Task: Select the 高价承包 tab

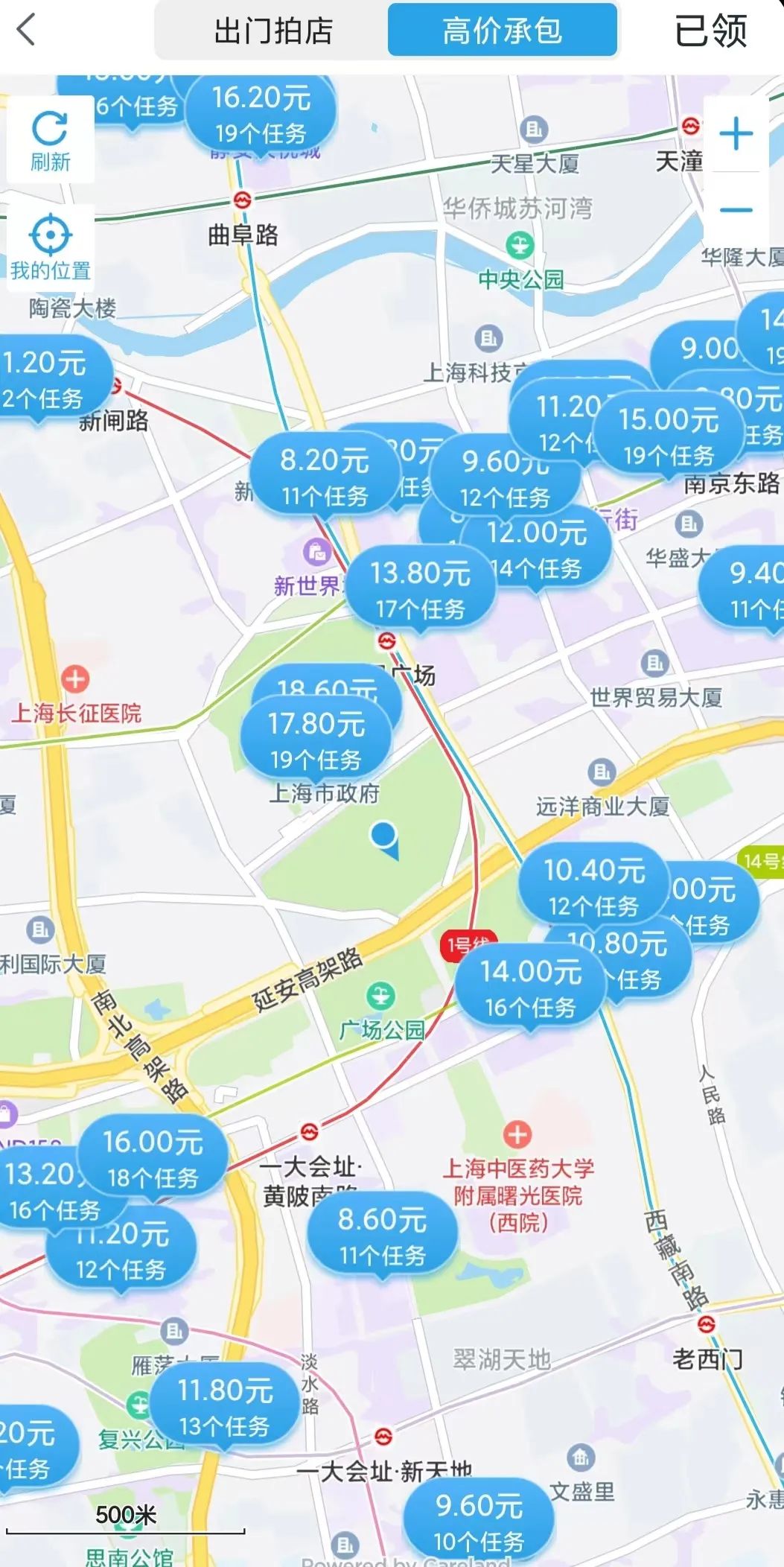Action: (x=502, y=31)
